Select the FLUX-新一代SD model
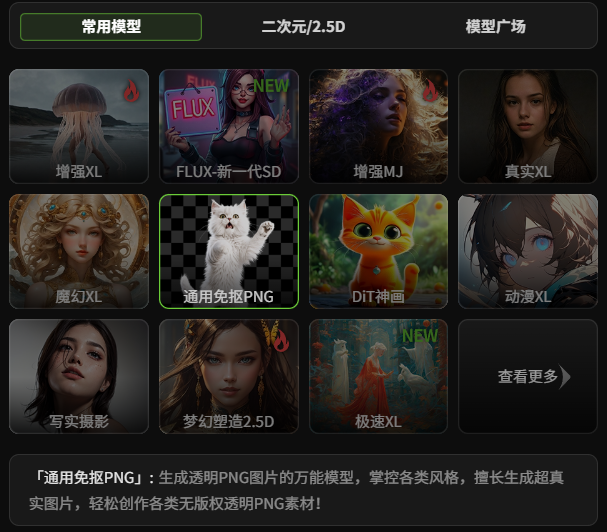Viewport: 607px width, 532px height. coord(229,126)
